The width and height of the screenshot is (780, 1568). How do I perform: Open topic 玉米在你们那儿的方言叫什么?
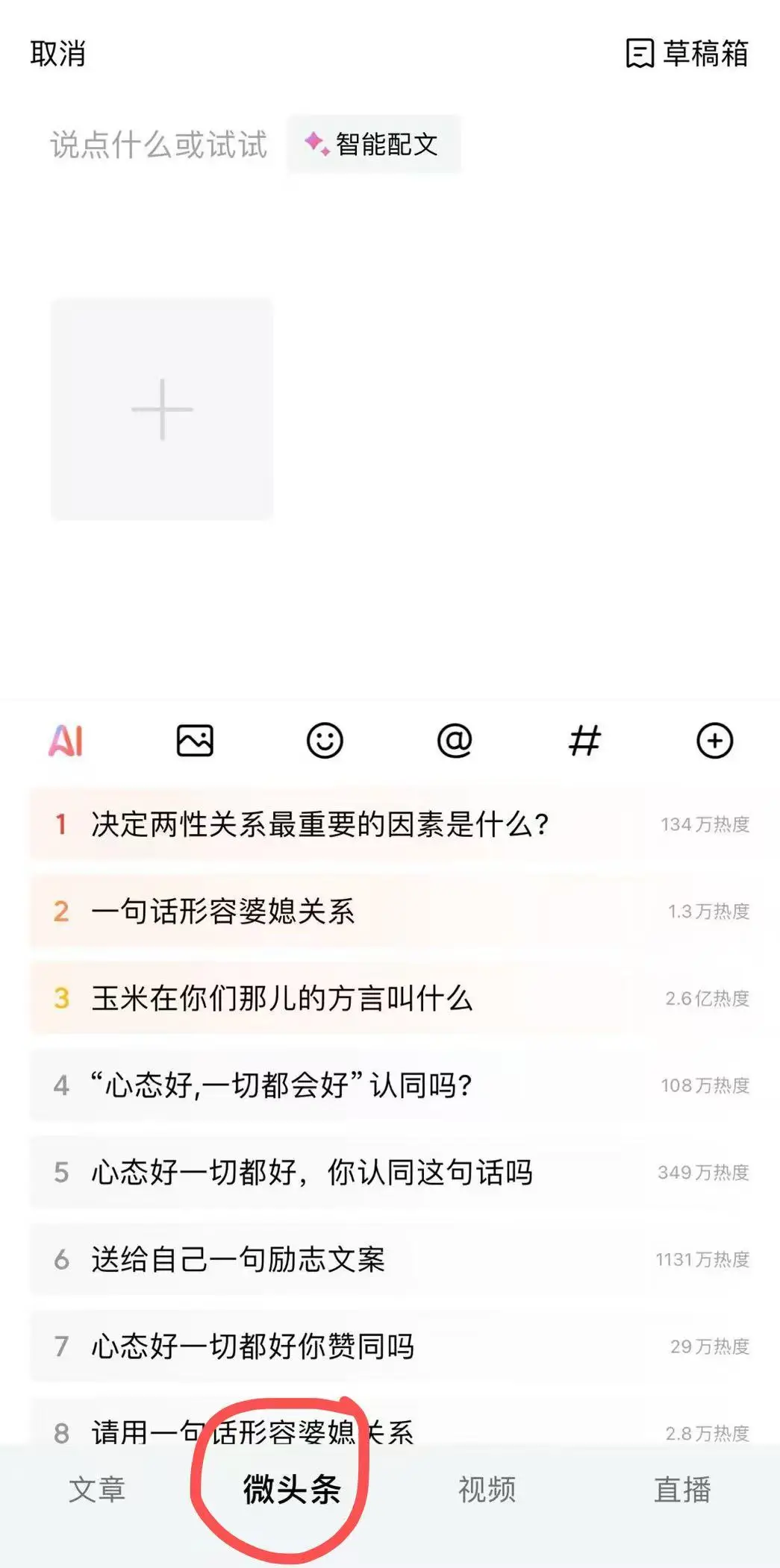284,1000
